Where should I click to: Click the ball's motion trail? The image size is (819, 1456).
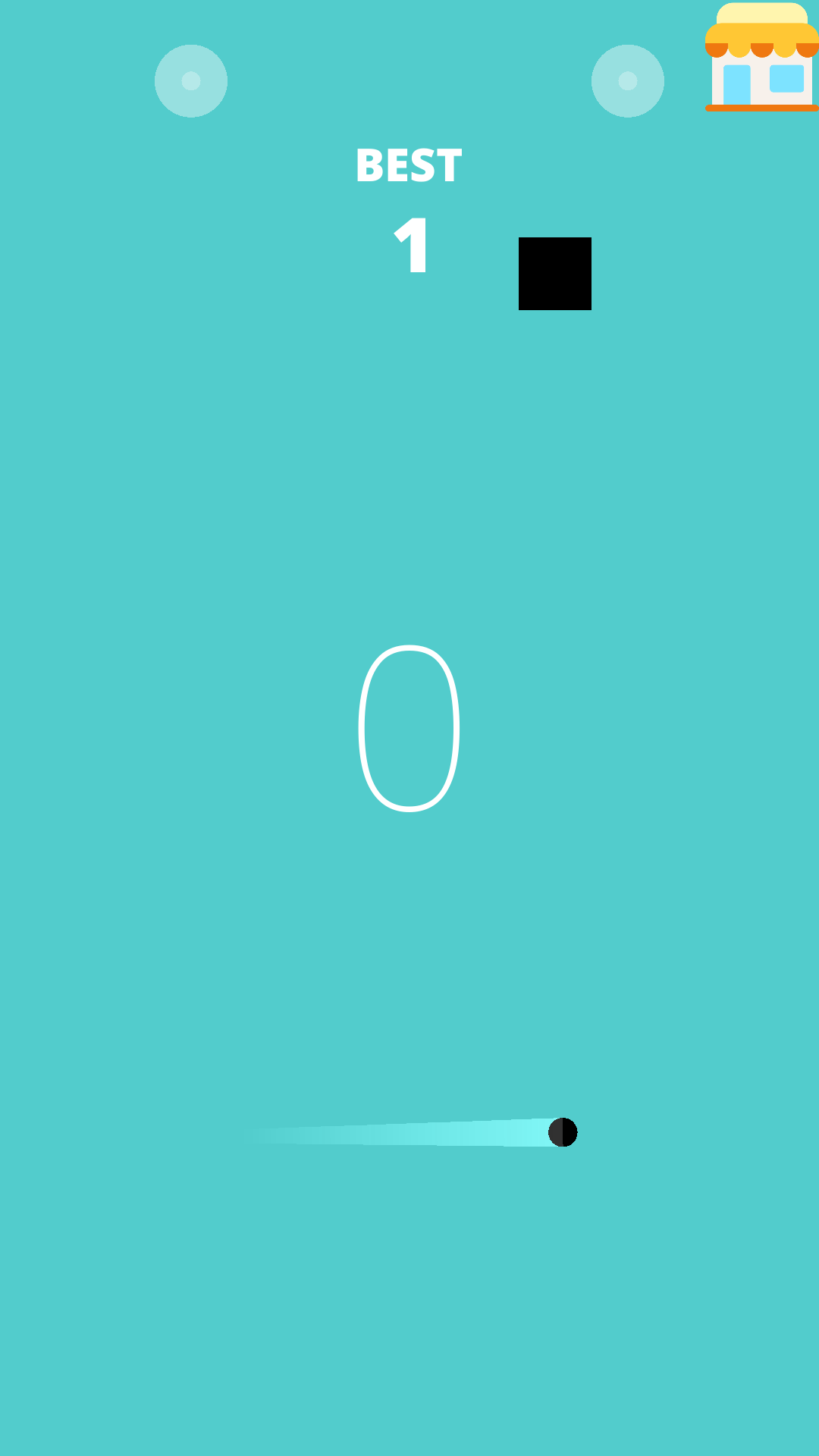tap(417, 1132)
